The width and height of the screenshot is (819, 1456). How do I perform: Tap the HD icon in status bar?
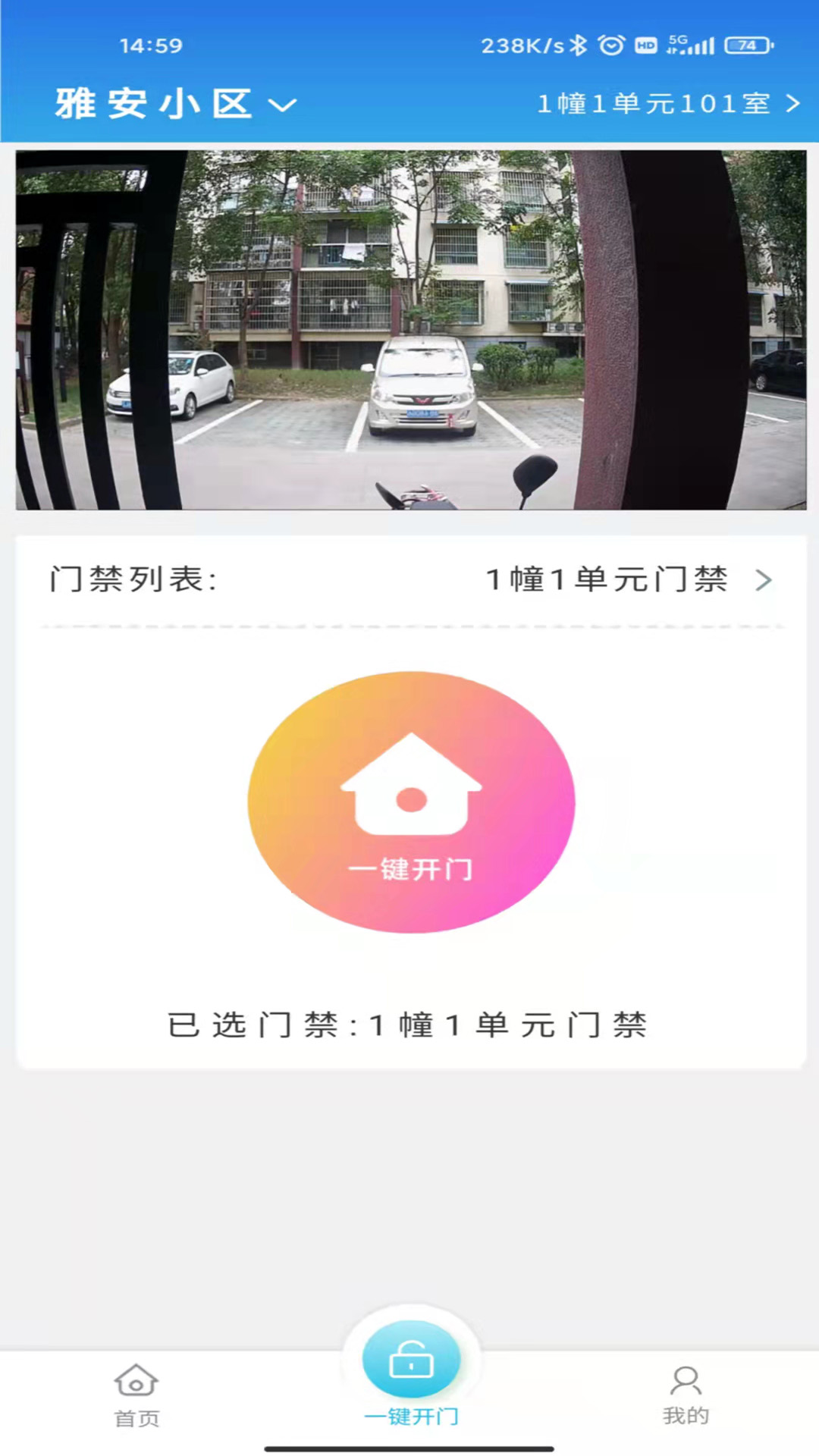coord(646,45)
